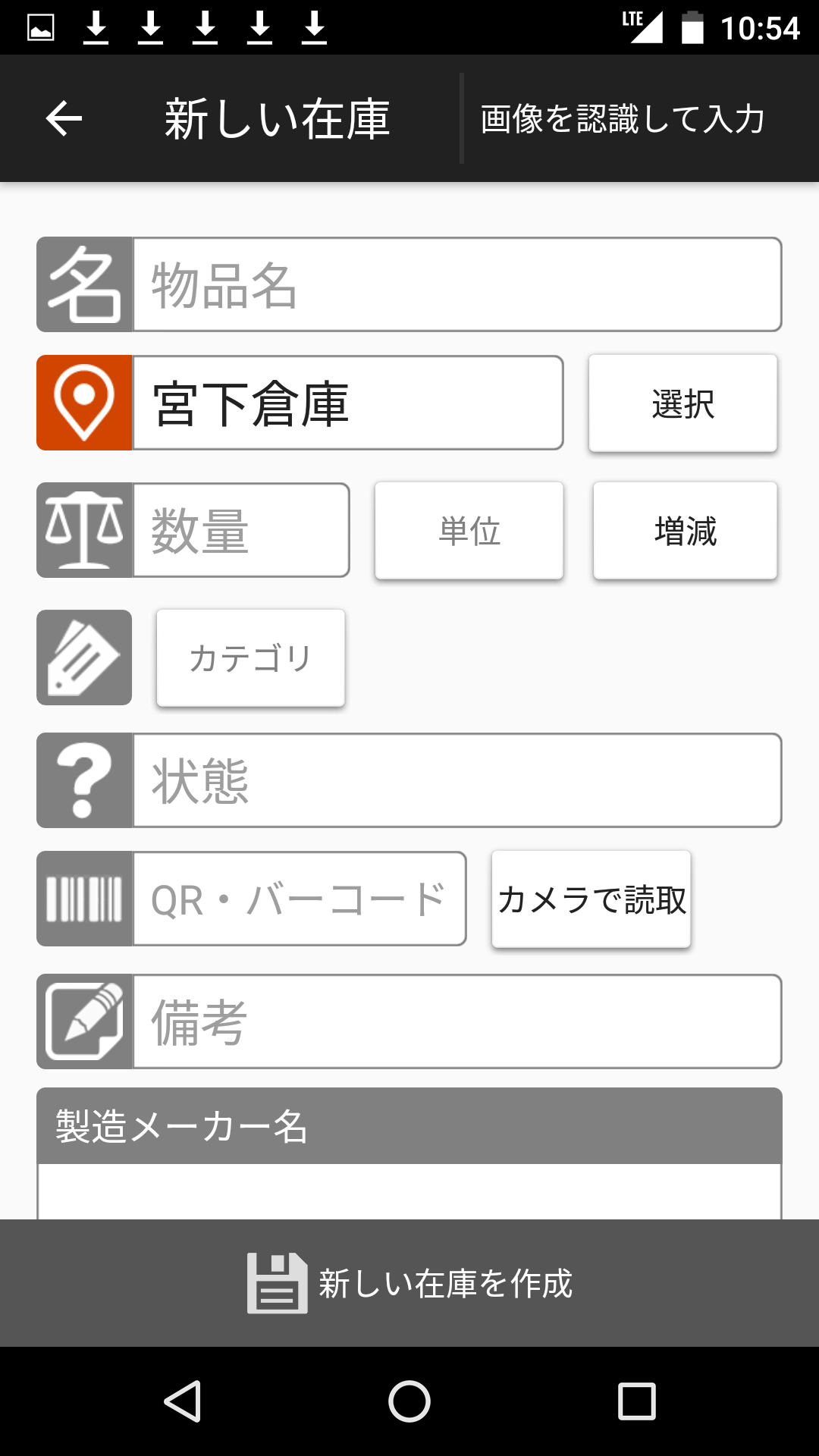This screenshot has height=1456, width=819.
Task: Focus the 数量 quantity field
Action: [x=241, y=530]
